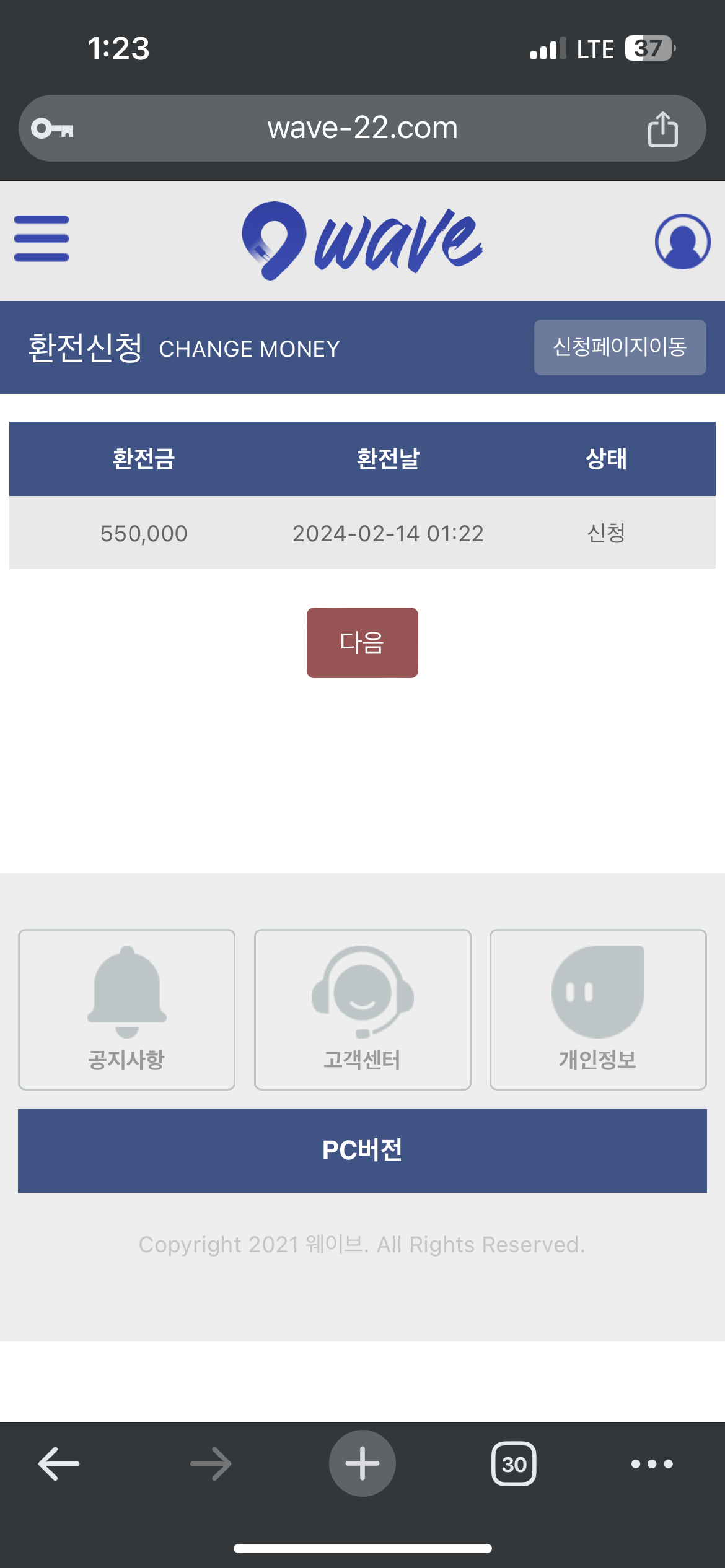Screen dimensions: 725x1568
Task: Switch to PC버전
Action: coord(362,1151)
